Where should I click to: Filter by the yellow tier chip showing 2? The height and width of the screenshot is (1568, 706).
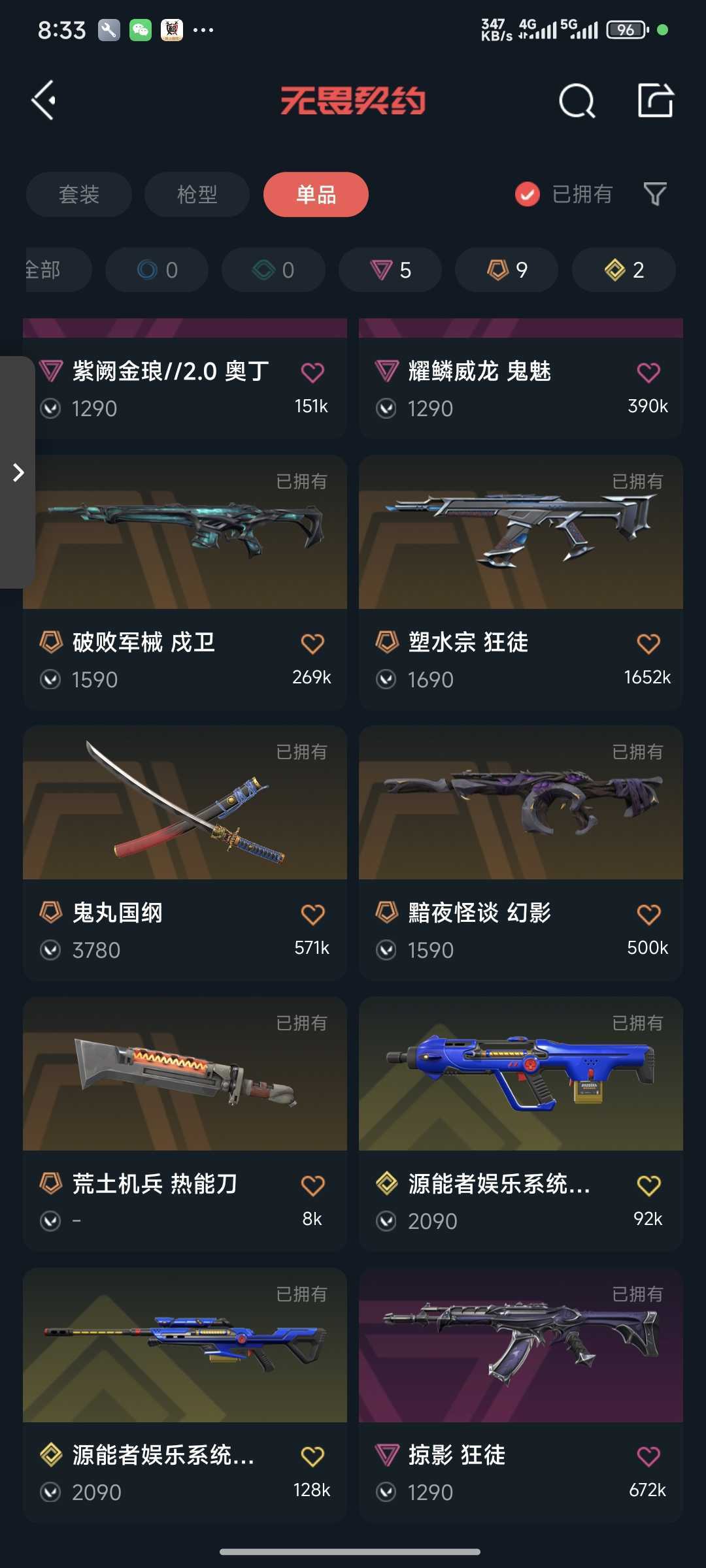pyautogui.click(x=624, y=270)
